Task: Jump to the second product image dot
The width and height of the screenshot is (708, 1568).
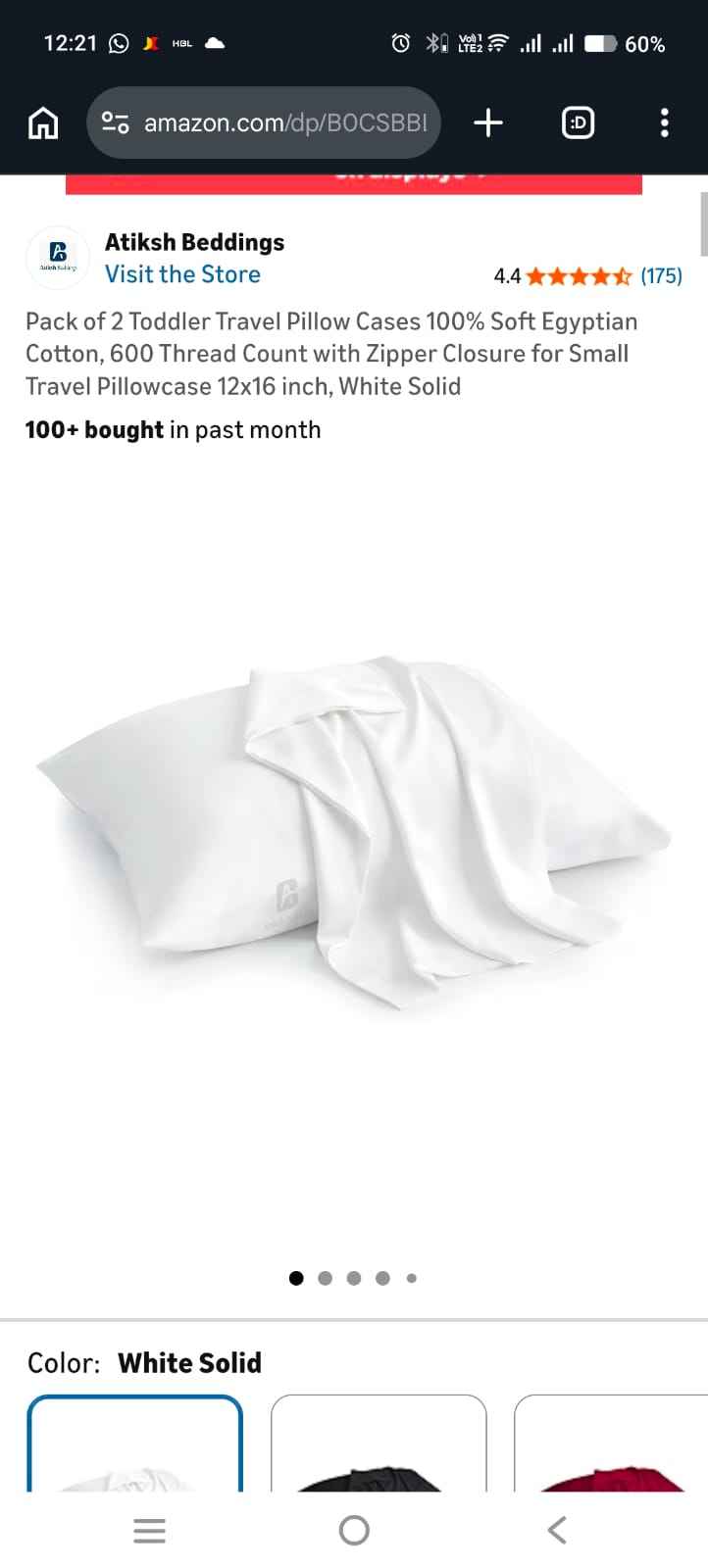Action: (326, 1278)
